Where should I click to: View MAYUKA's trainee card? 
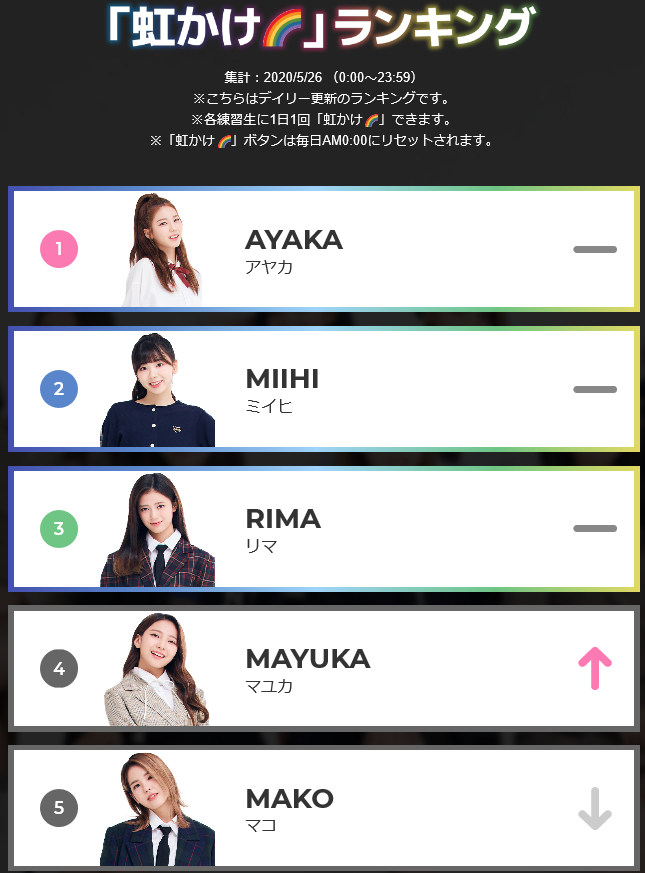[x=322, y=668]
